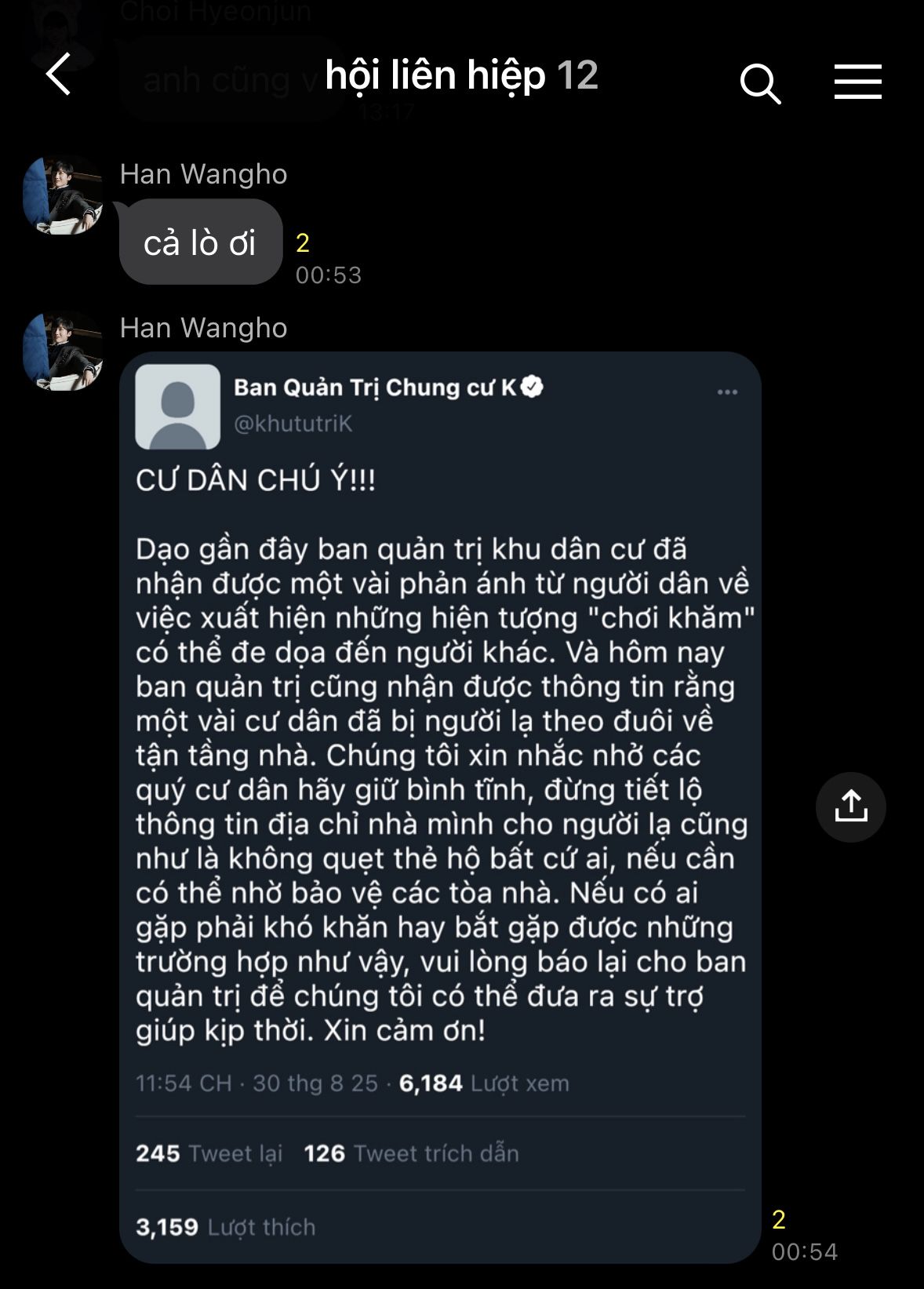The image size is (924, 1289).
Task: Open the tweet image from Han Wangho
Action: [x=440, y=807]
